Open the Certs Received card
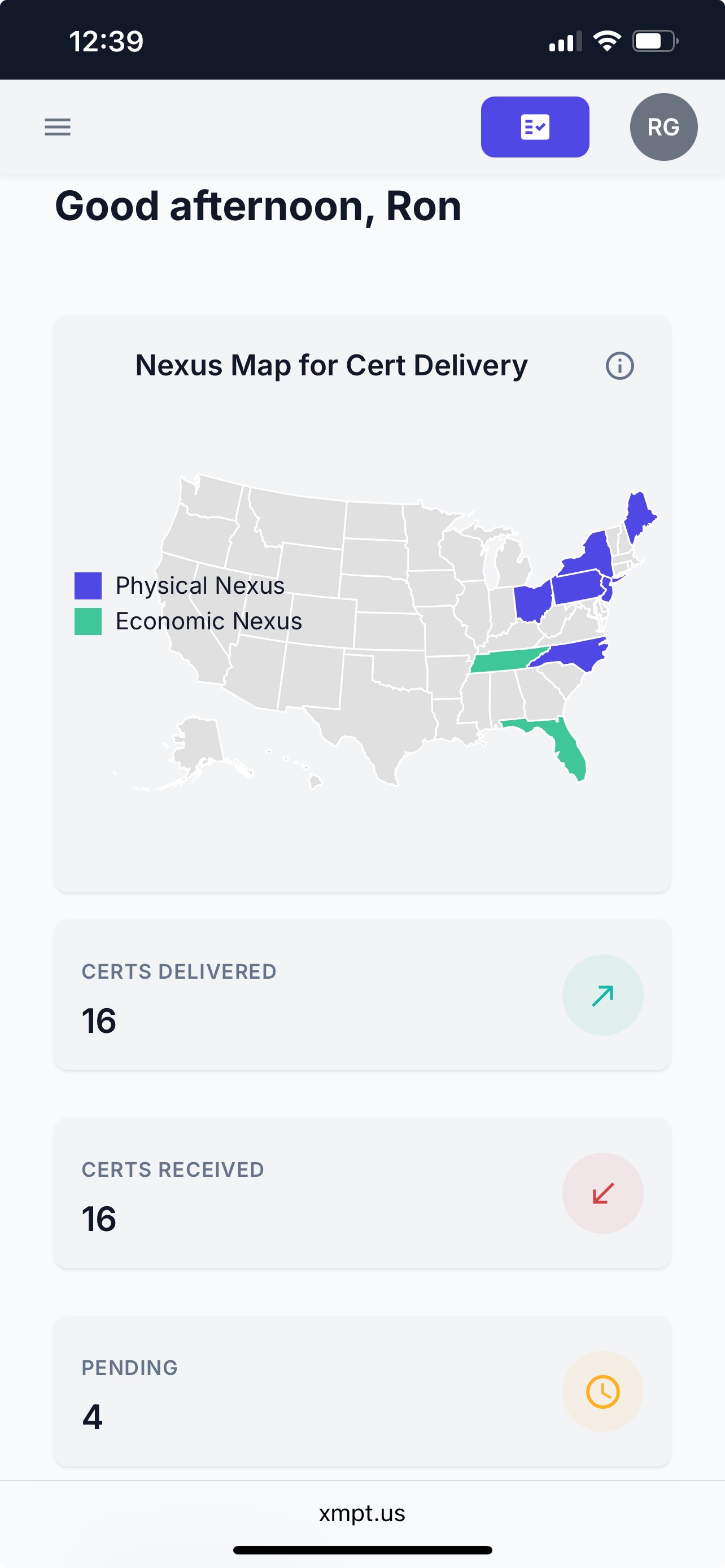725x1568 pixels. point(363,1193)
